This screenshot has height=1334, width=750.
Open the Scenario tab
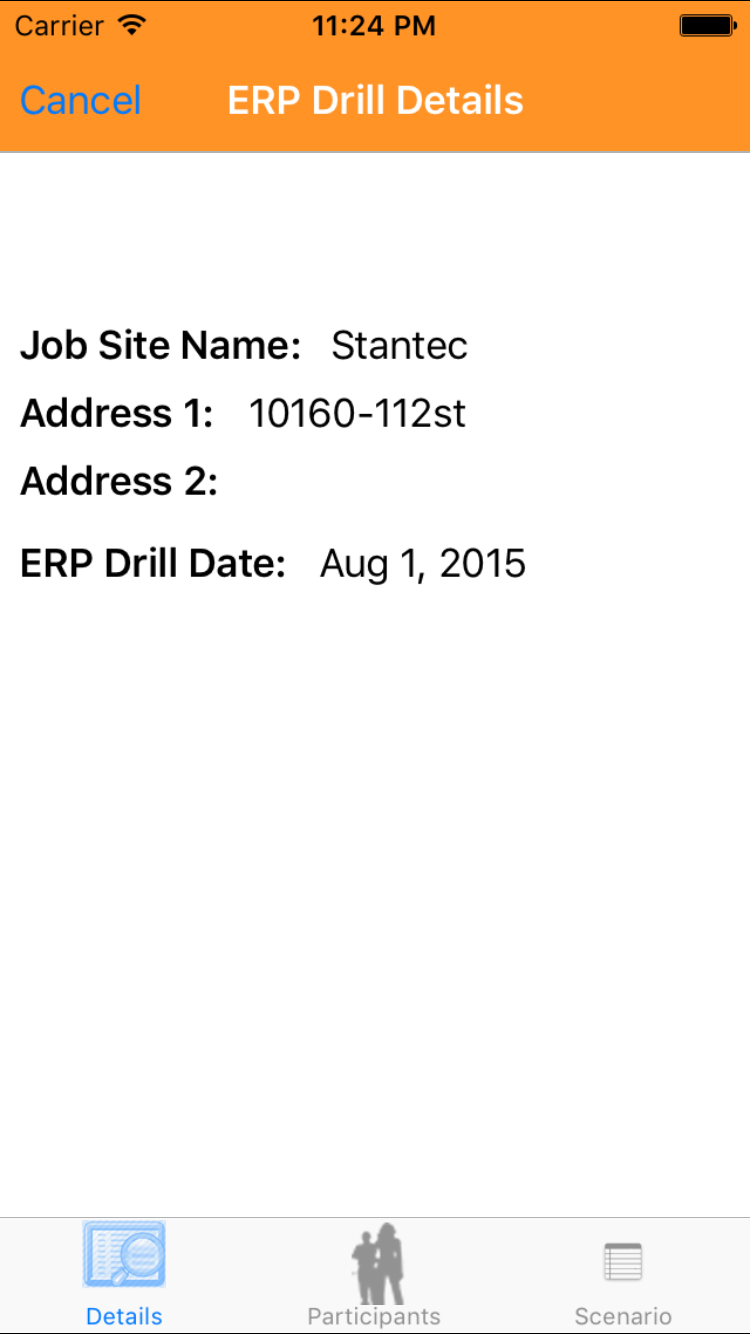point(623,1275)
